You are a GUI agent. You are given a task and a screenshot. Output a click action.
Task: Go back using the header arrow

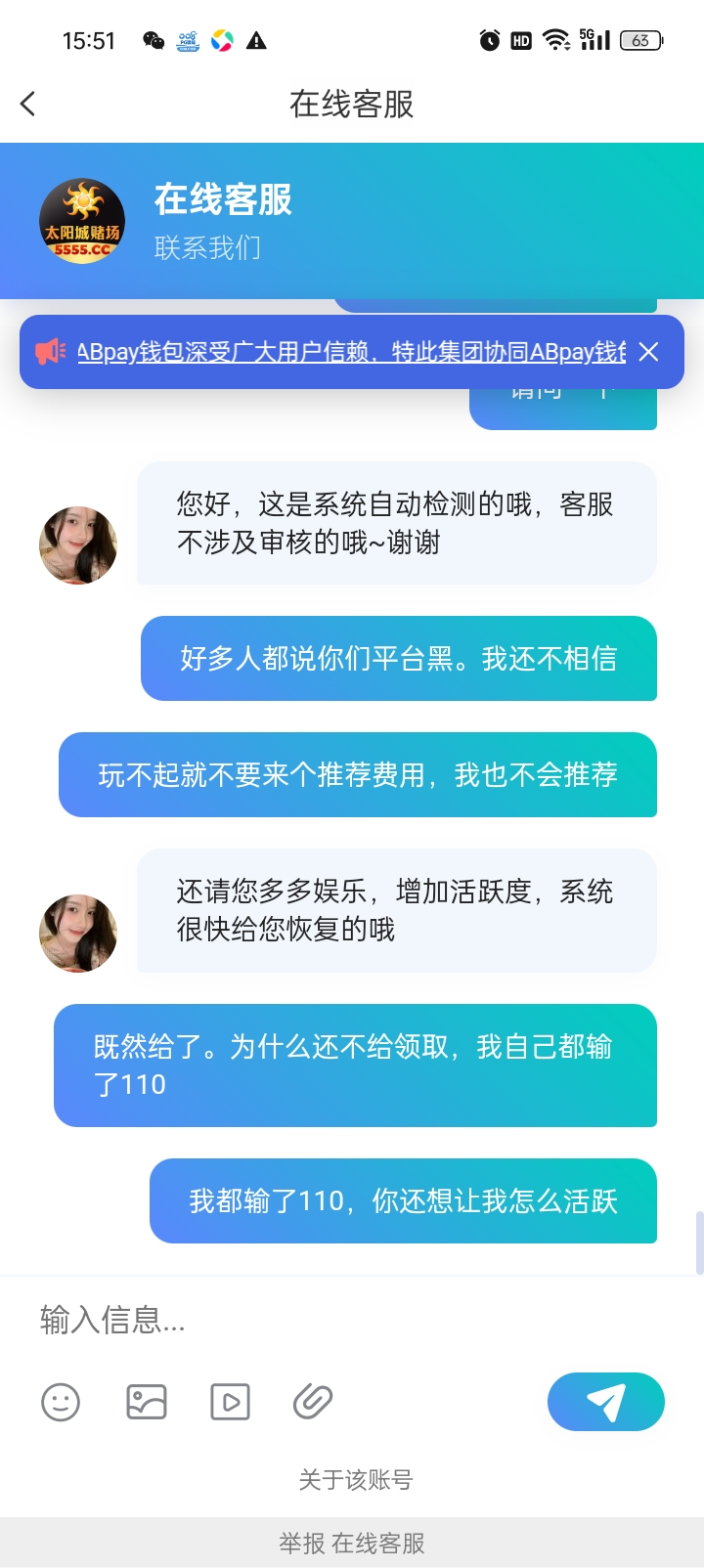[x=28, y=104]
